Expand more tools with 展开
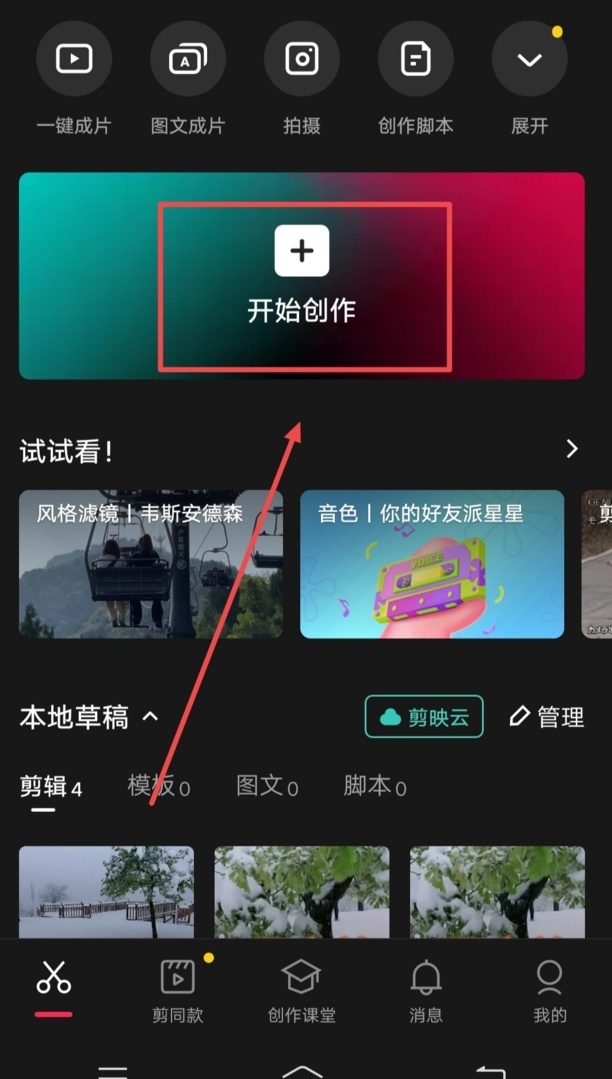612x1079 pixels. pos(529,78)
